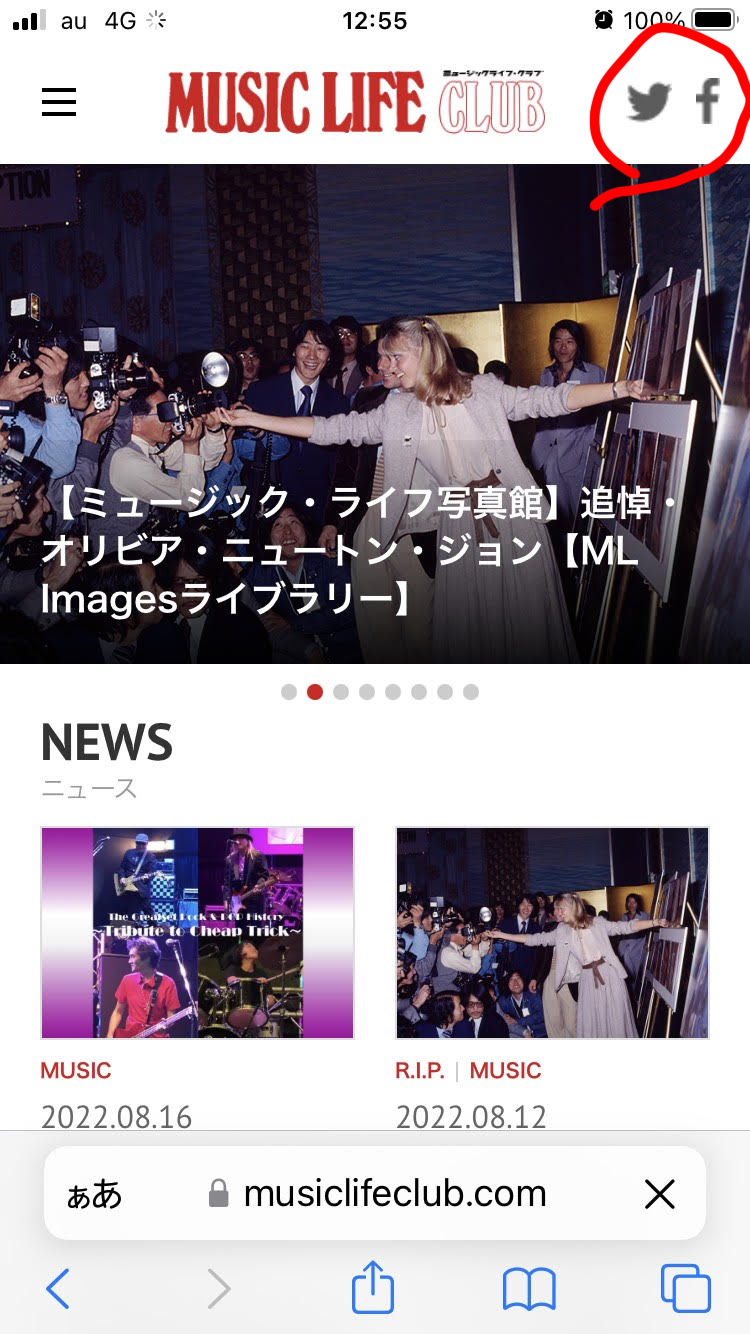Image resolution: width=750 pixels, height=1334 pixels.
Task: Tap the musiclifeclub.com address bar
Action: coord(395,1193)
